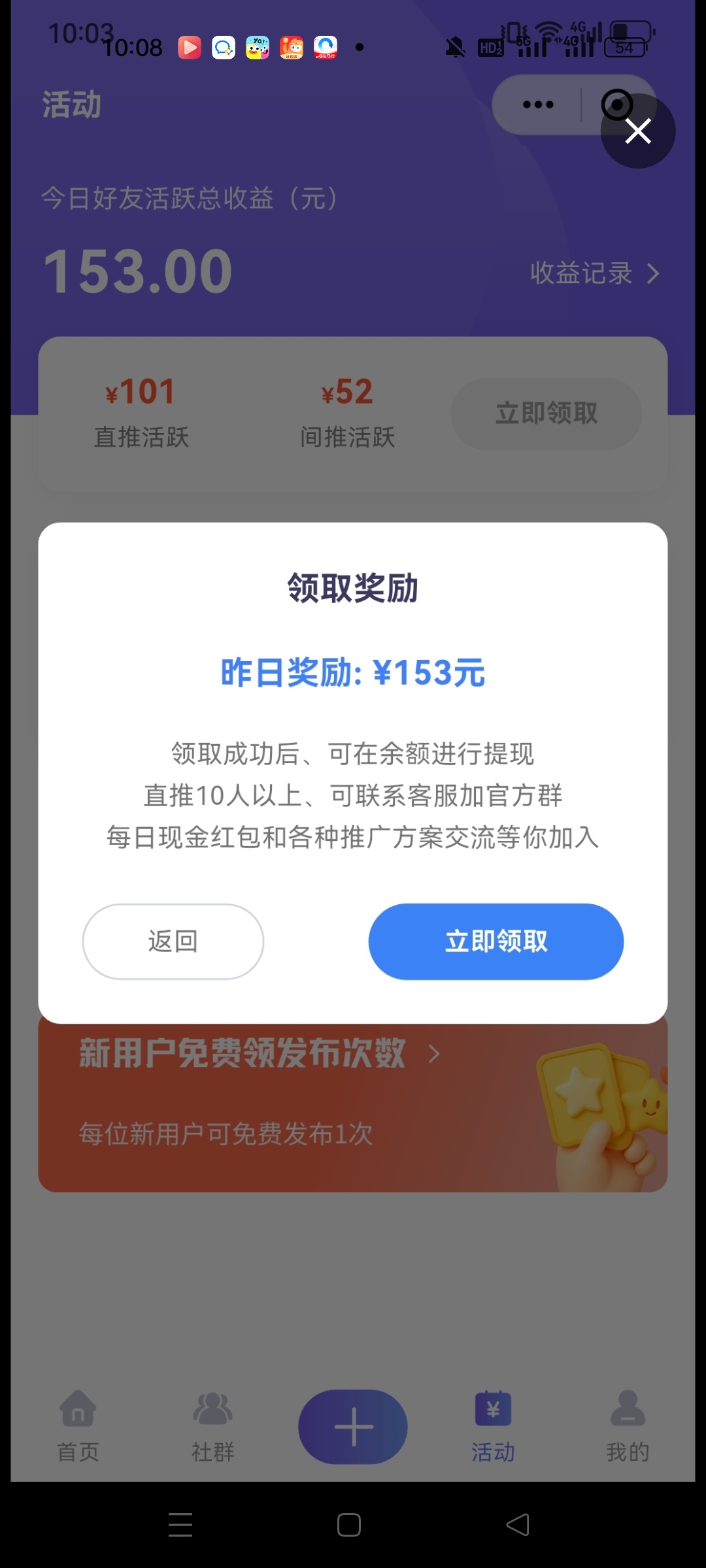
Task: Open the 收益记录 earnings record
Action: tap(580, 273)
